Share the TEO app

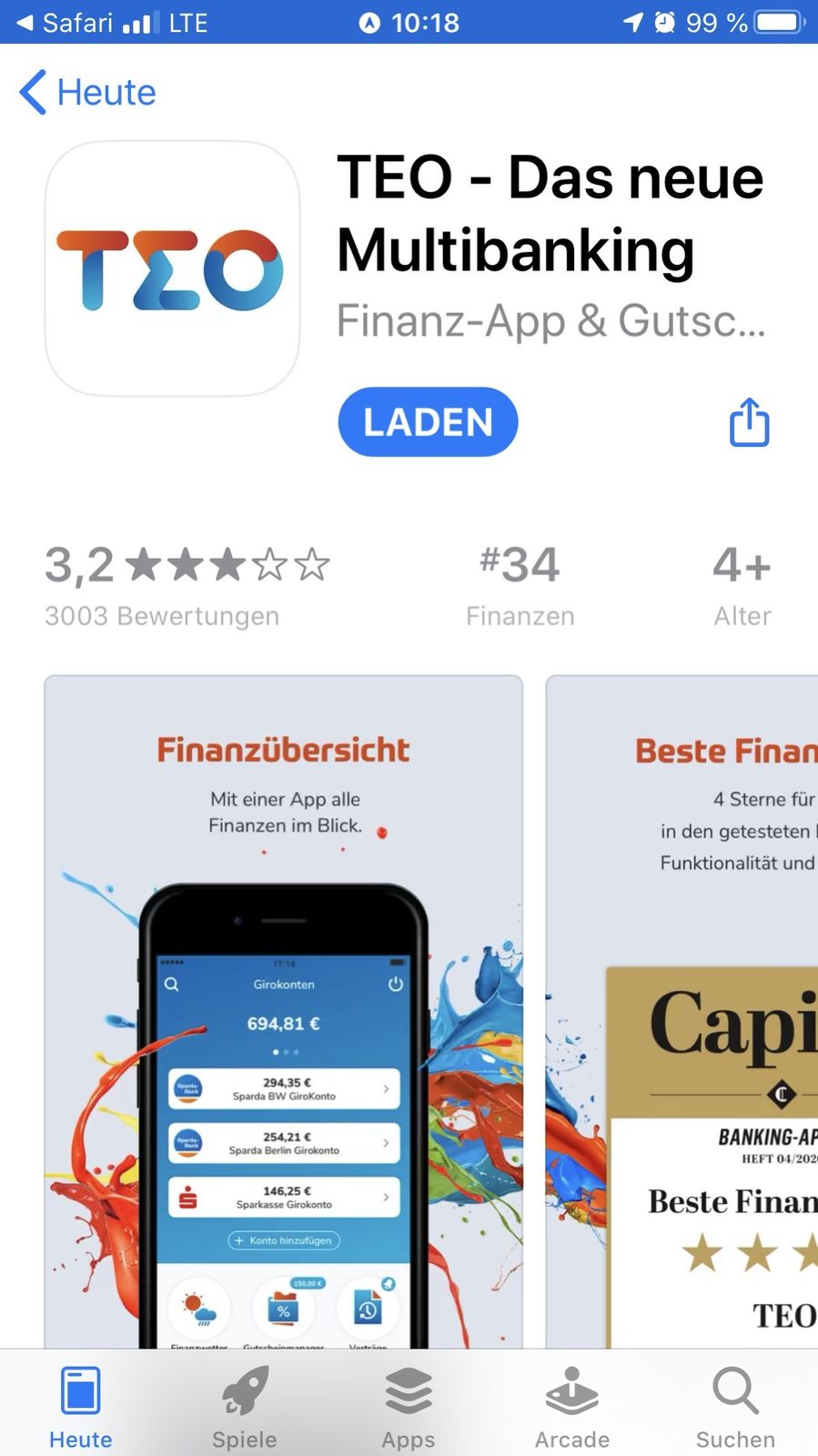pos(749,422)
